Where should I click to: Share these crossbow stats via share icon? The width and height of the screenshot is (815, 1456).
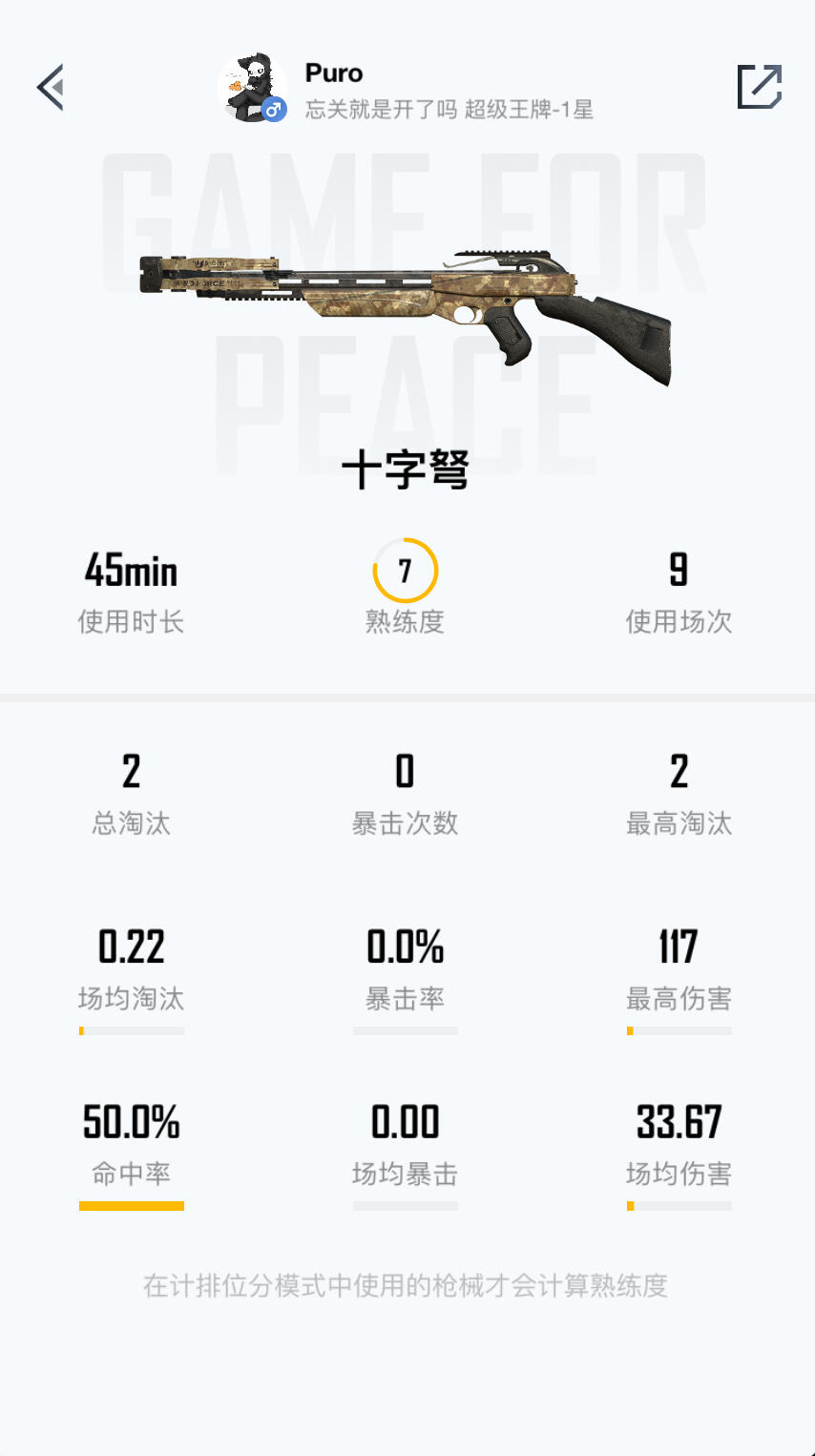[760, 88]
